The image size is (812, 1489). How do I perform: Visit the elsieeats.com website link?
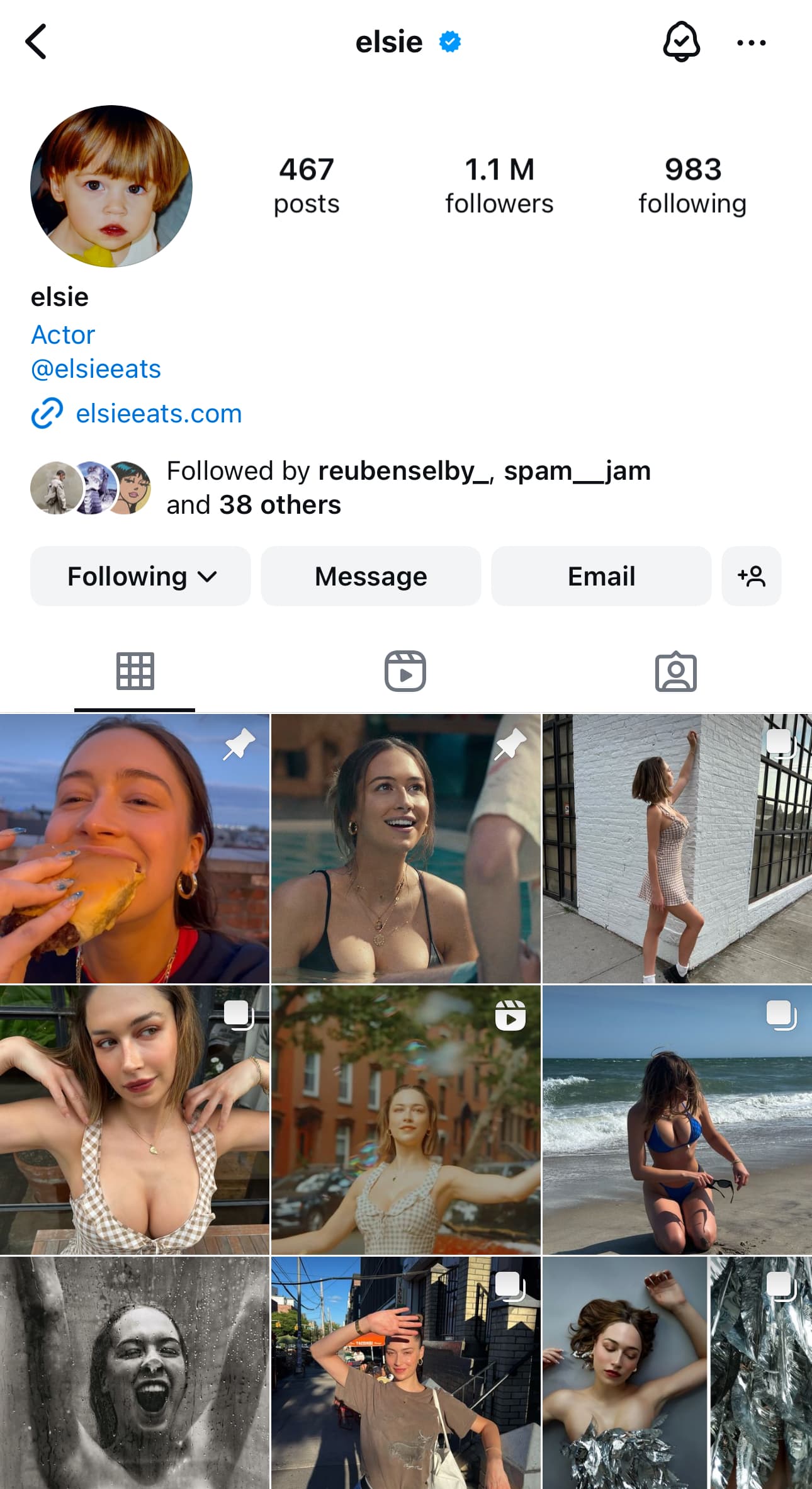coord(159,414)
